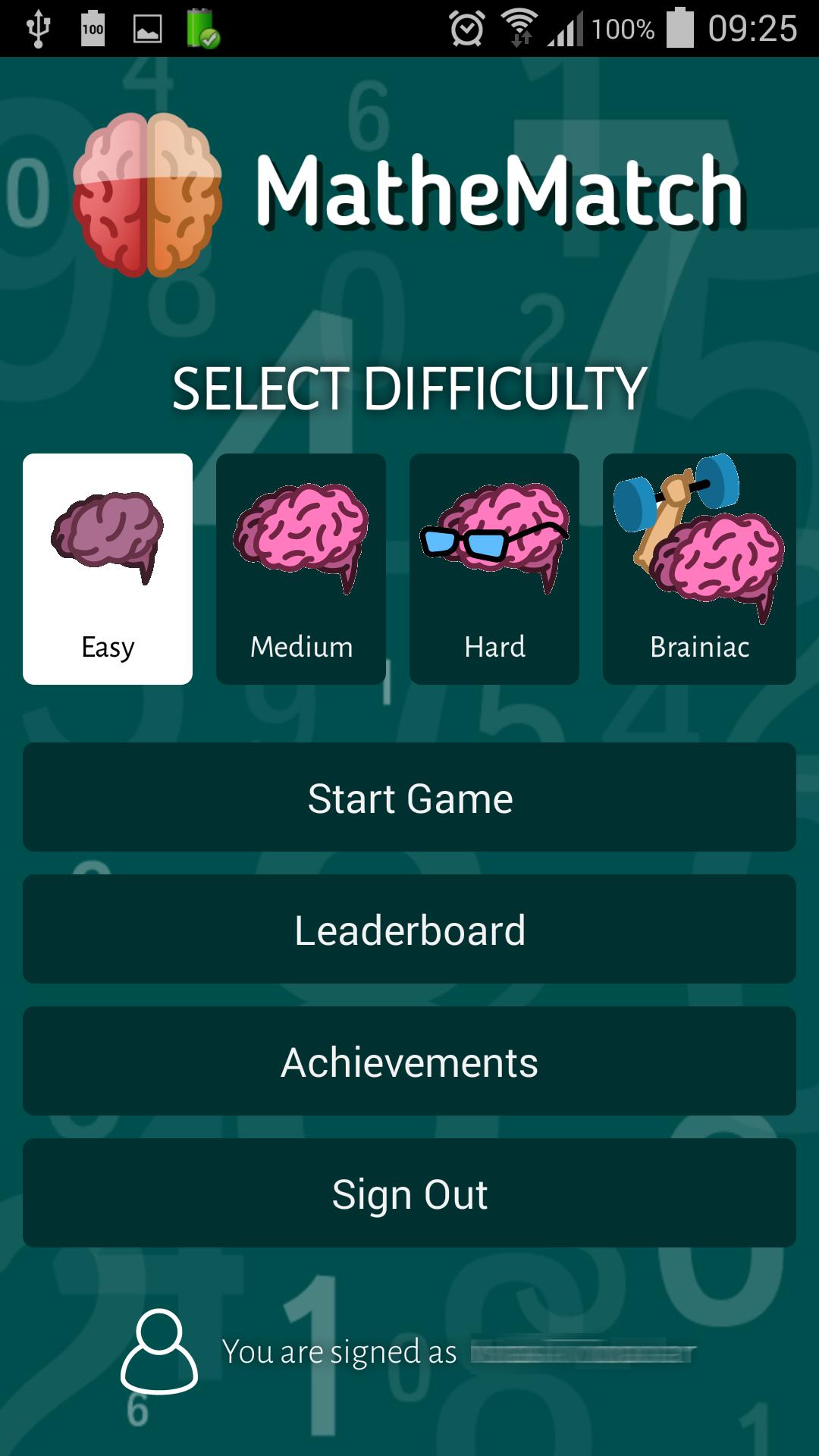Select the Hard difficulty card
This screenshot has height=1456, width=819.
494,569
